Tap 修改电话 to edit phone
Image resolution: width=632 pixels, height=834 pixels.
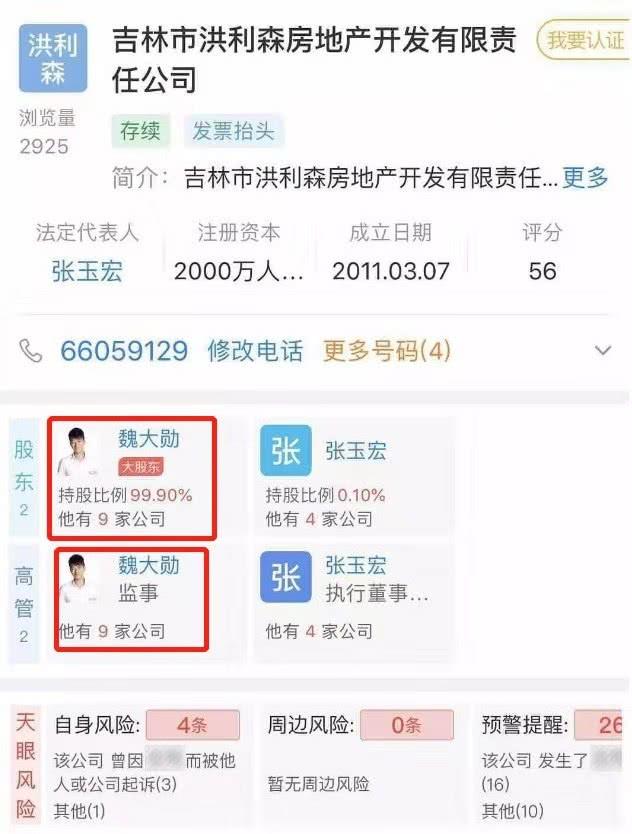click(x=254, y=351)
